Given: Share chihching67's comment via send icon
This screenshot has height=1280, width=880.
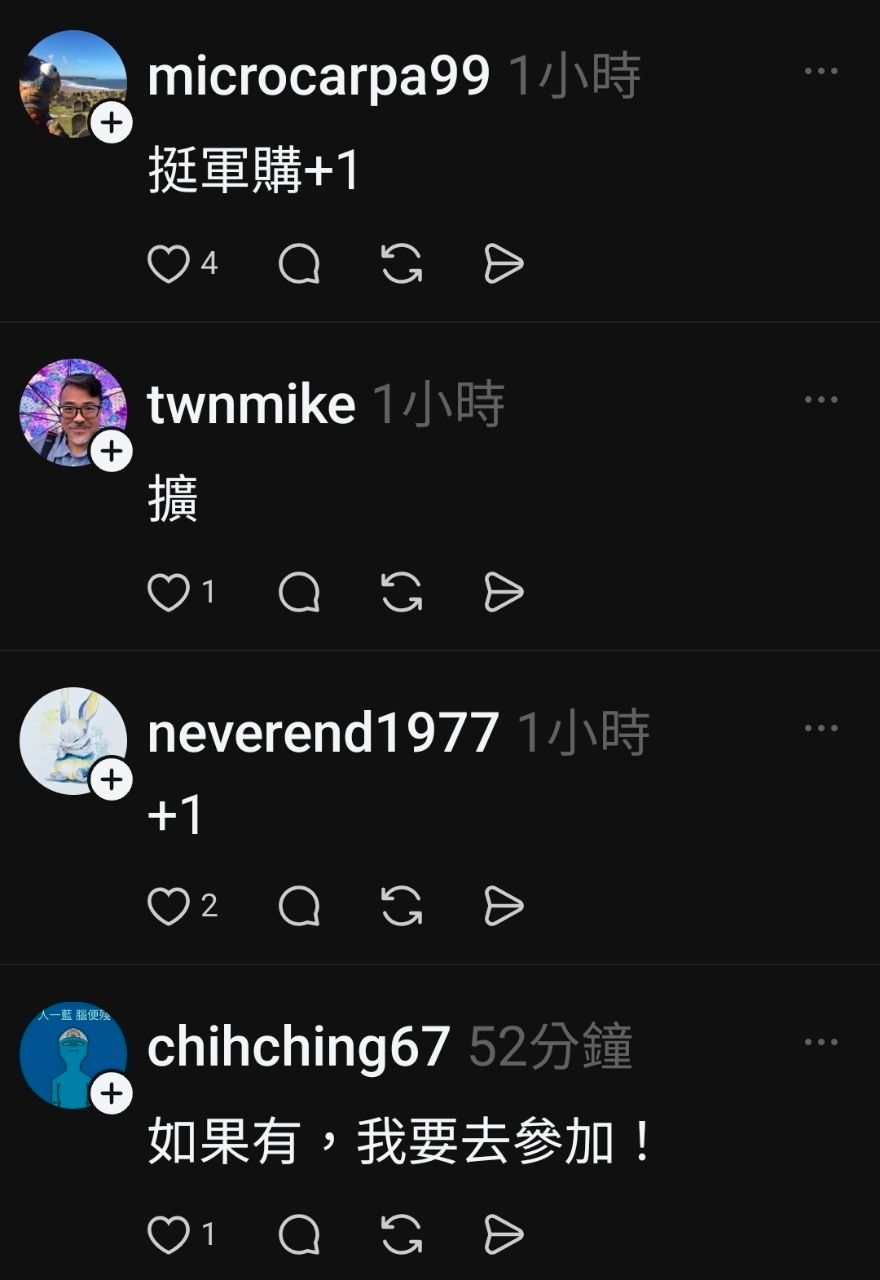Looking at the screenshot, I should 504,1235.
